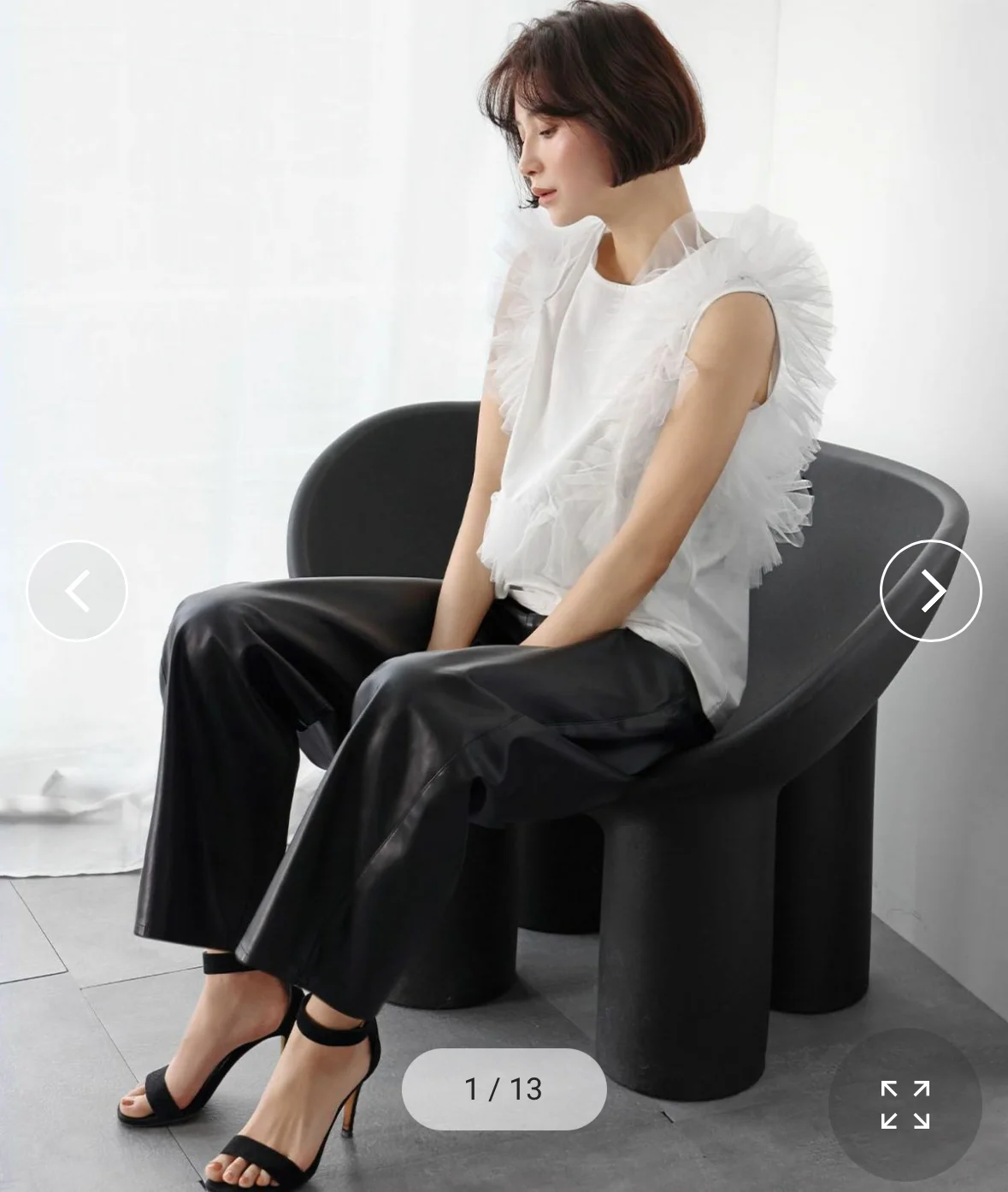Expand the image to fullscreen
Screen dimensions: 1008x1192
coord(905,1104)
